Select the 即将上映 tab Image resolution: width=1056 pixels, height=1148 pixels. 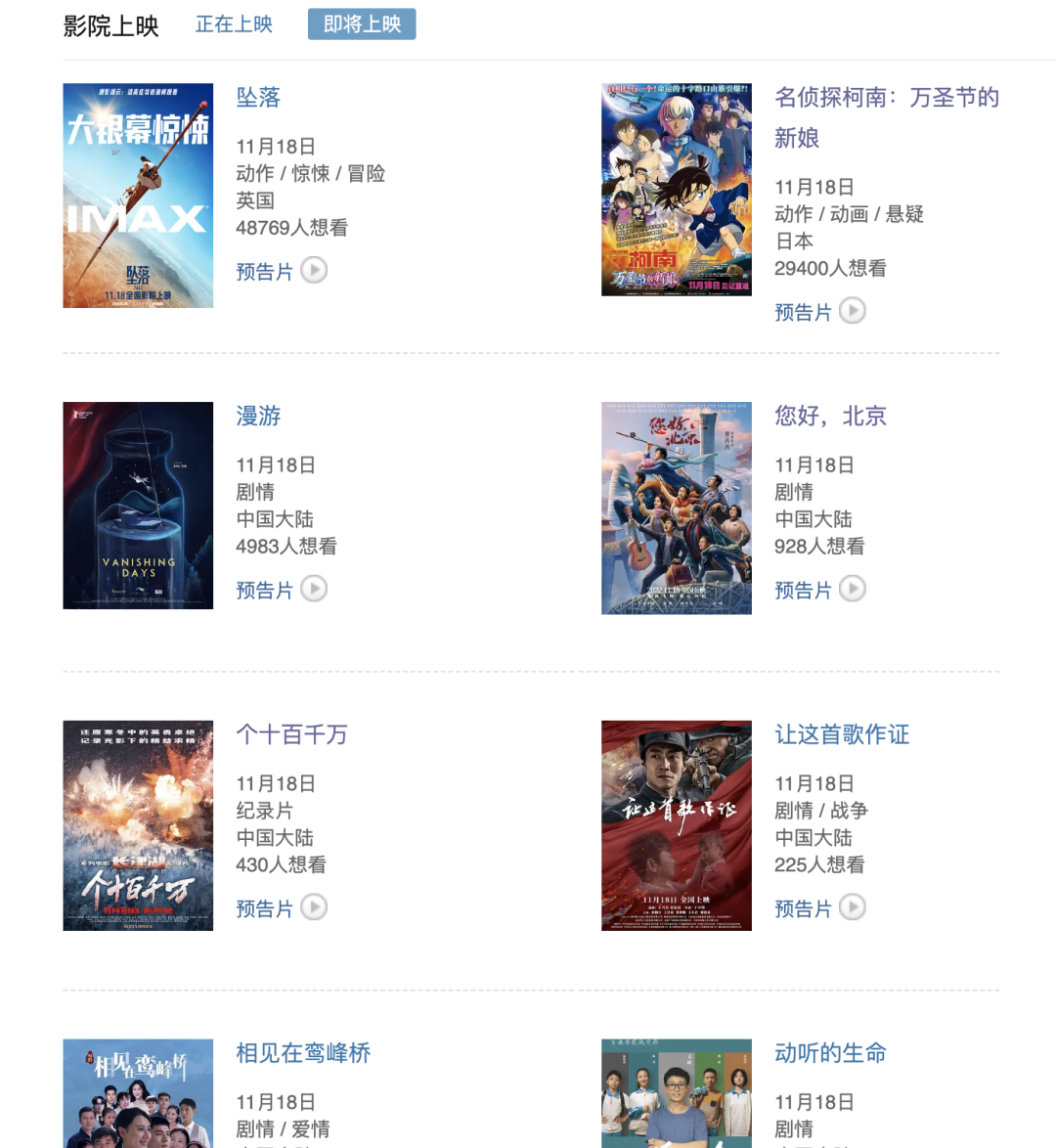pyautogui.click(x=362, y=24)
